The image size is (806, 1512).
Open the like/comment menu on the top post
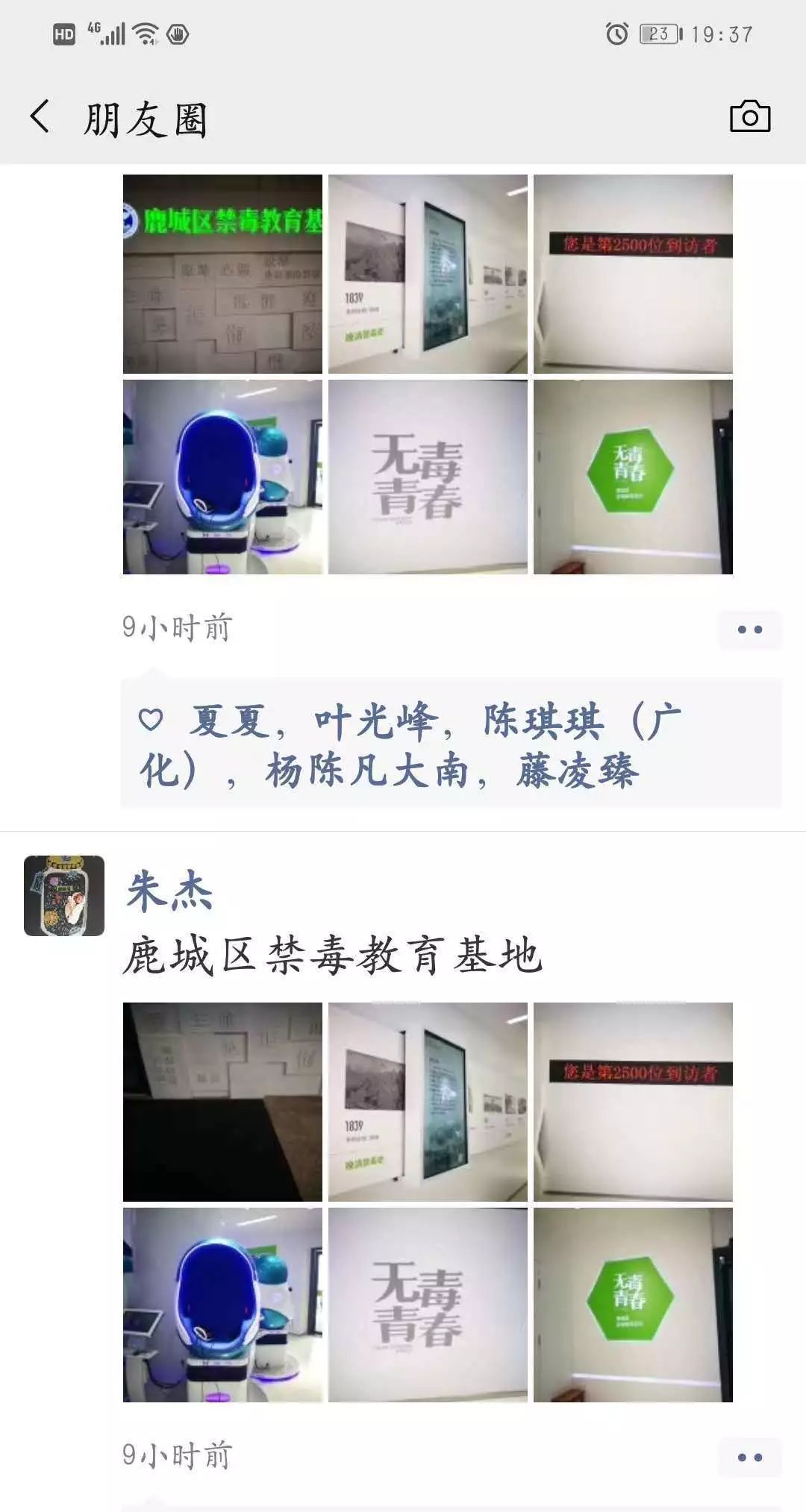[749, 630]
